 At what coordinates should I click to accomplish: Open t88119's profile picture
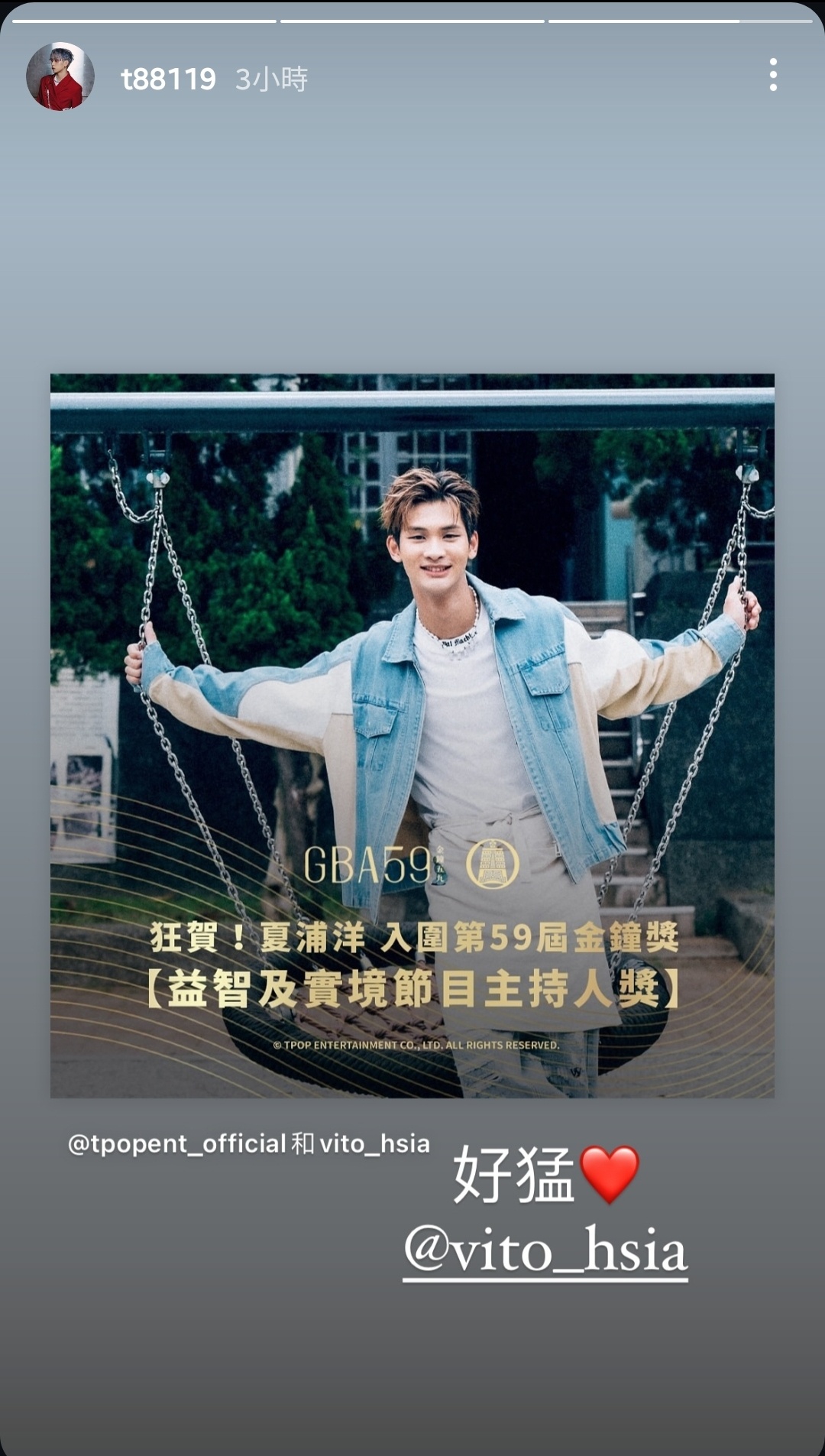point(60,76)
